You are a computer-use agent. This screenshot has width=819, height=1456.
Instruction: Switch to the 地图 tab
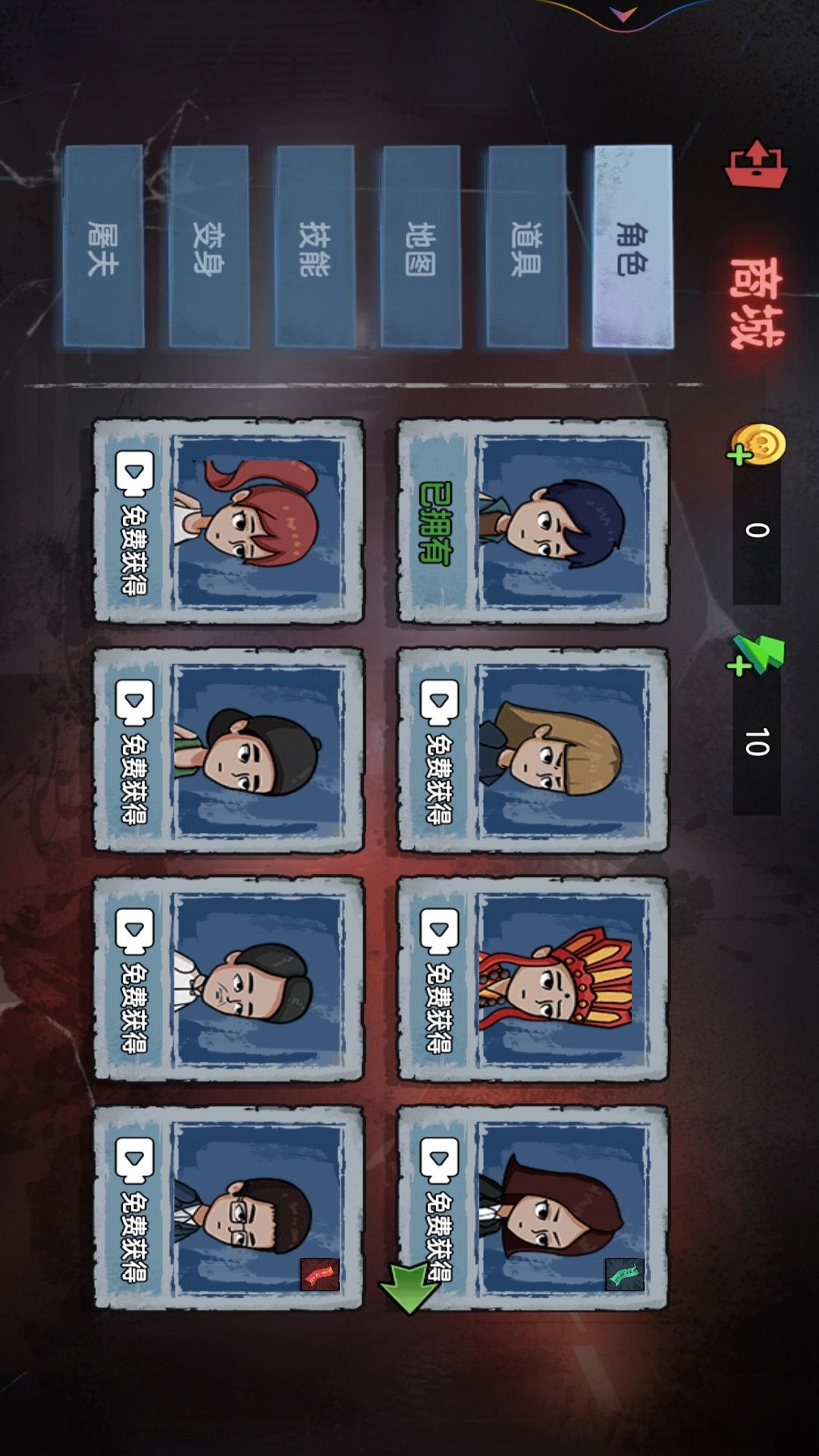click(x=421, y=246)
